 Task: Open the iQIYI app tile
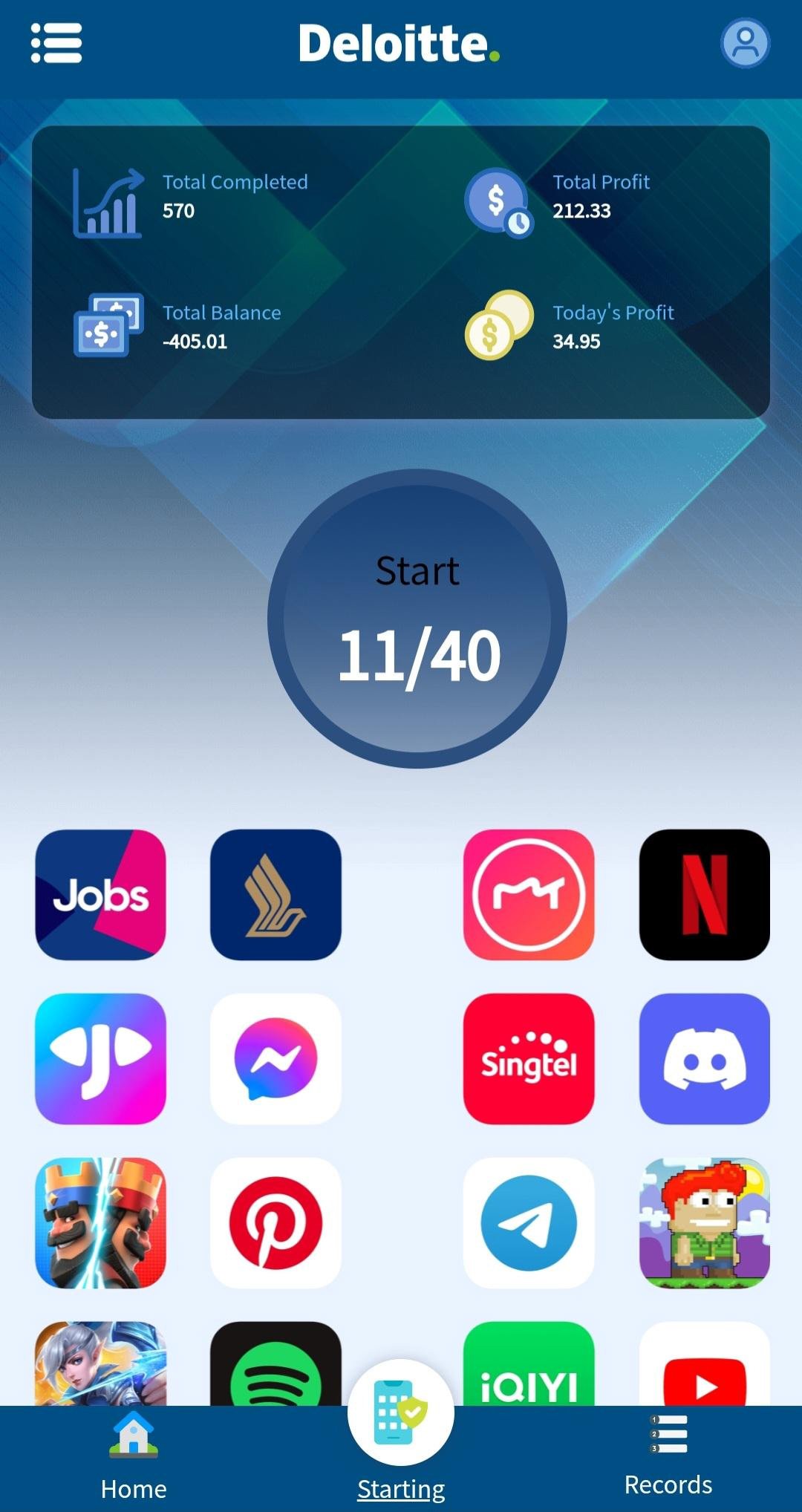tap(529, 1366)
